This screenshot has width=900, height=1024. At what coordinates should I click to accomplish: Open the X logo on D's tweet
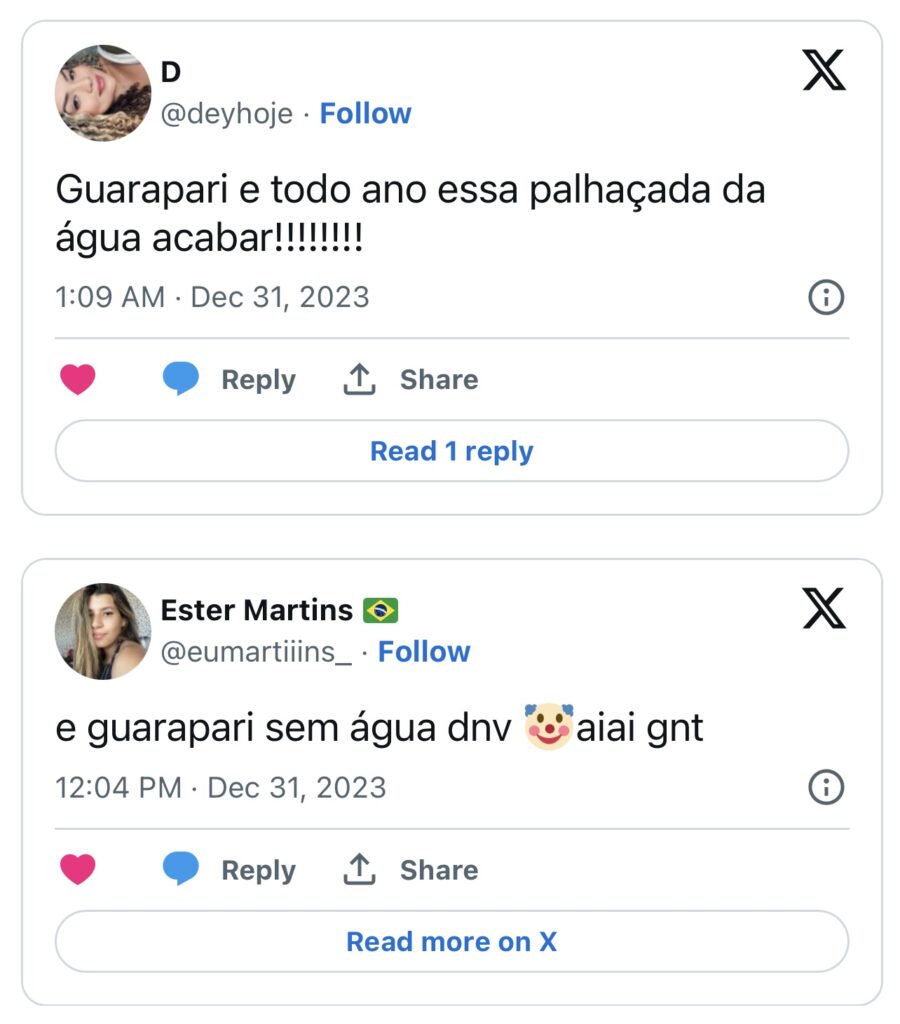point(824,70)
